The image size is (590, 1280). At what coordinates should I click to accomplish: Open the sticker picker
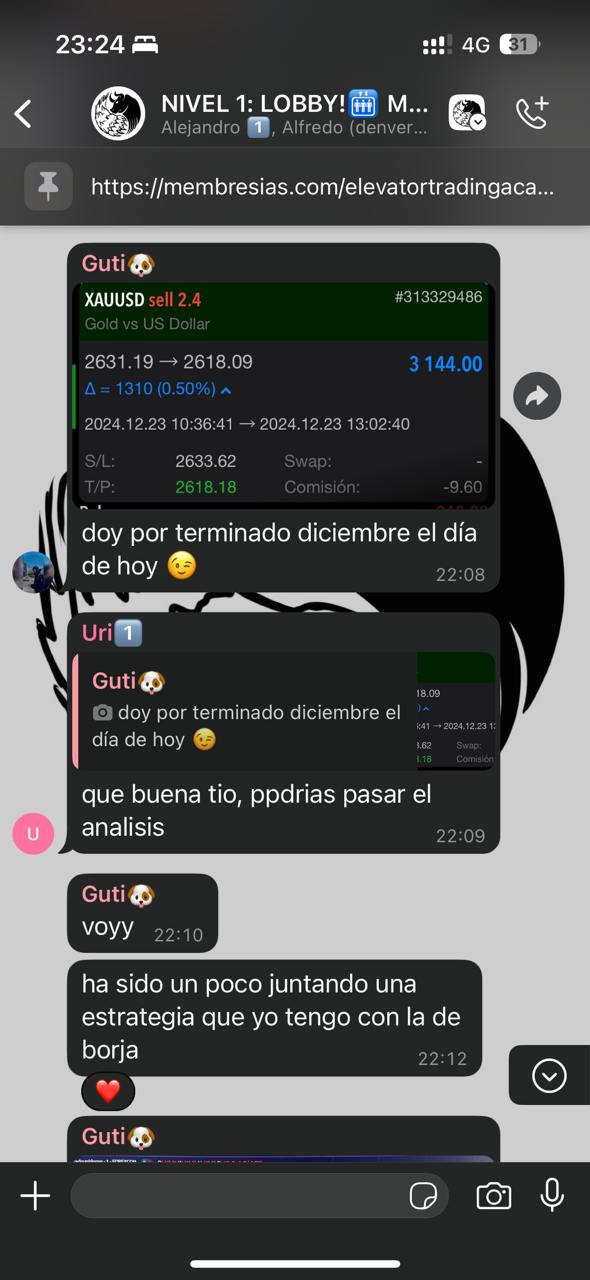pos(423,1196)
